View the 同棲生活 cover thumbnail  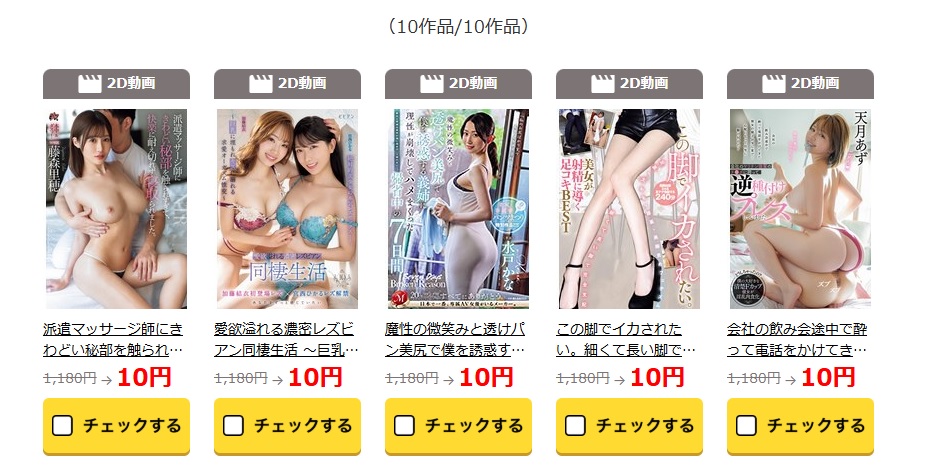[x=287, y=208]
